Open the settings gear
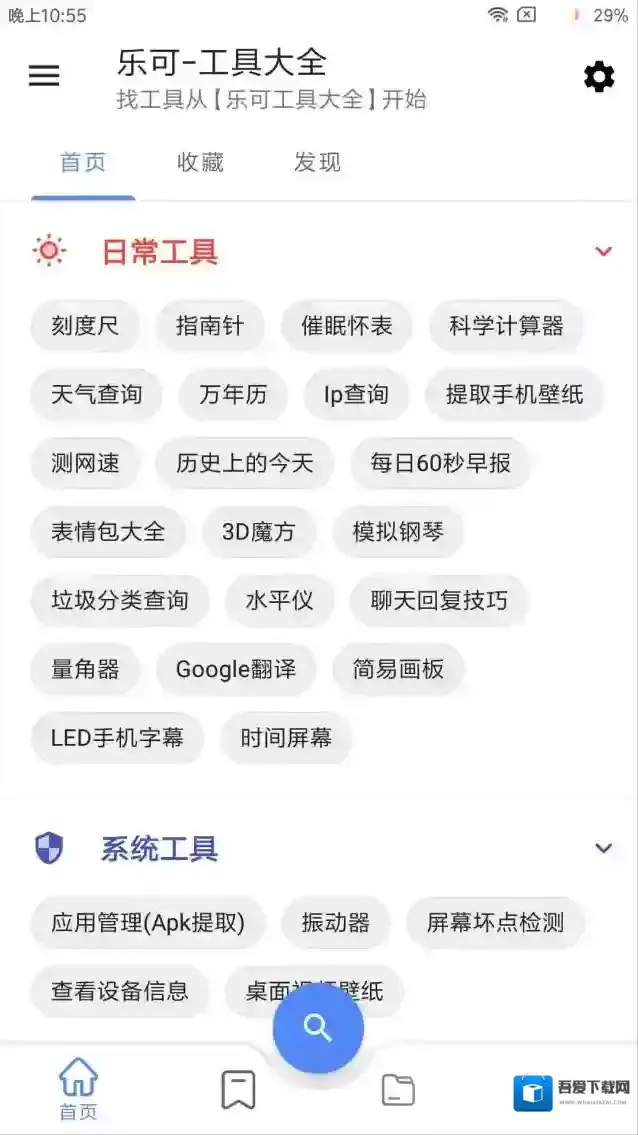Viewport: 638px width, 1135px height. click(598, 76)
